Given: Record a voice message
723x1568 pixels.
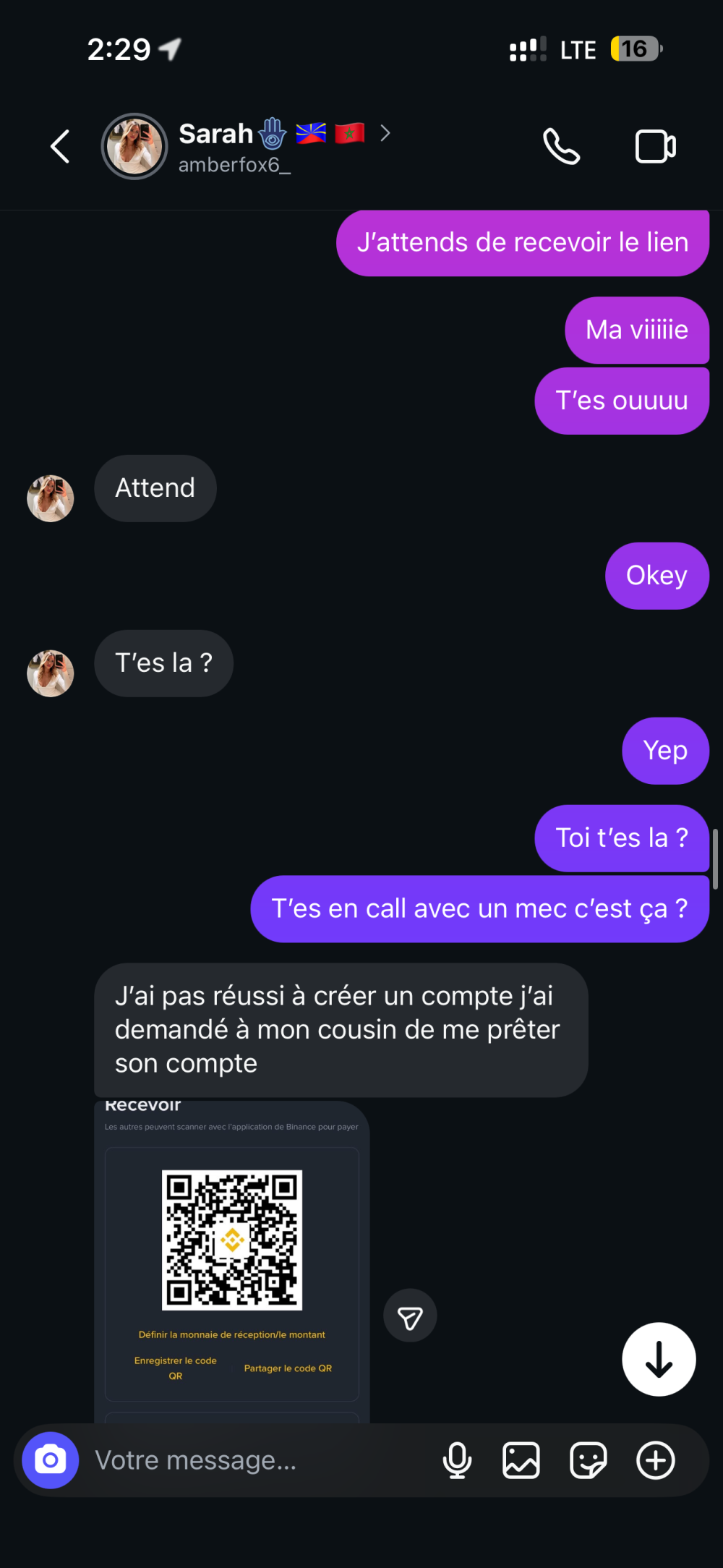Looking at the screenshot, I should point(457,1460).
